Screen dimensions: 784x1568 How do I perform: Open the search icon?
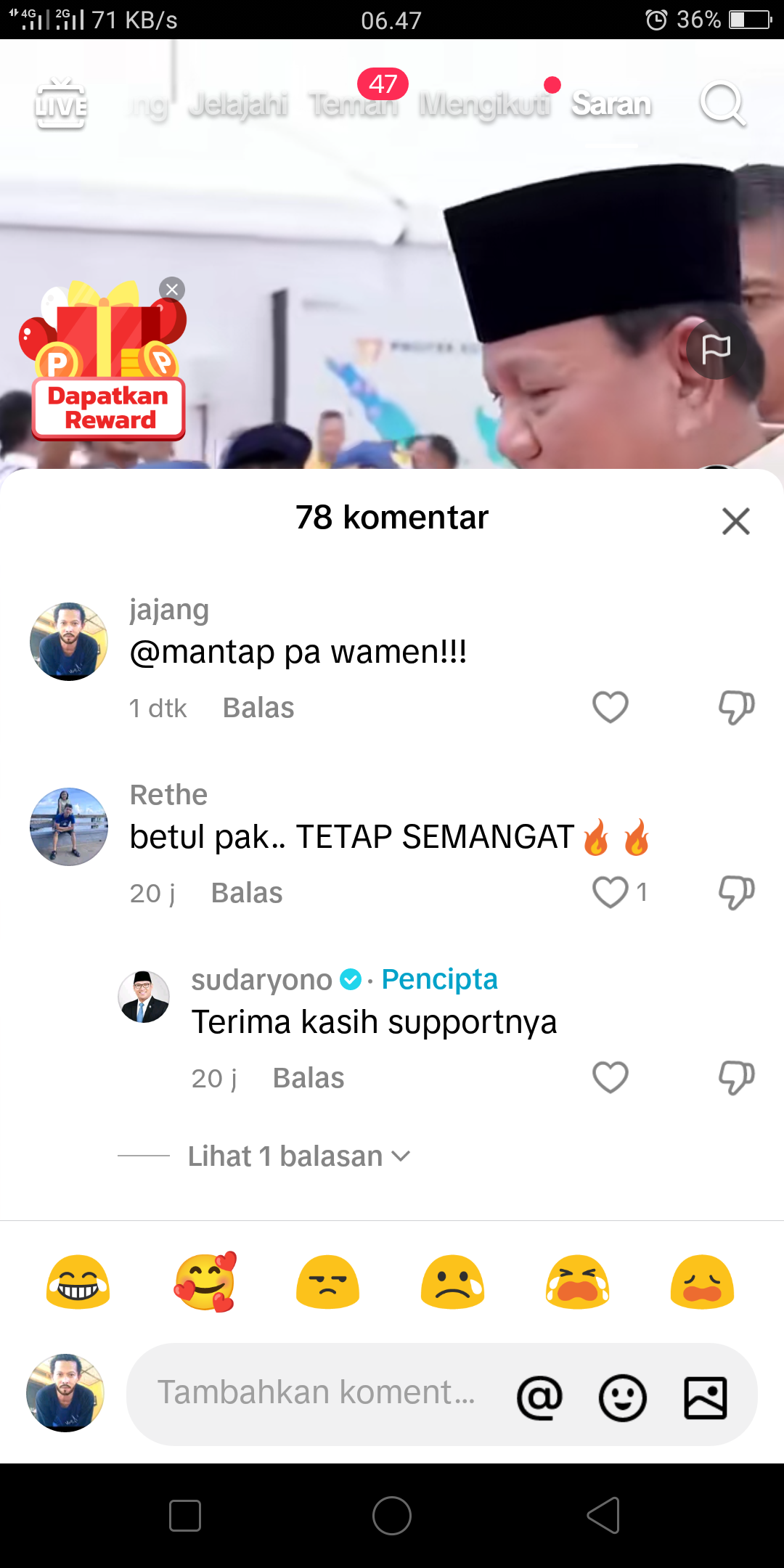pos(722,104)
